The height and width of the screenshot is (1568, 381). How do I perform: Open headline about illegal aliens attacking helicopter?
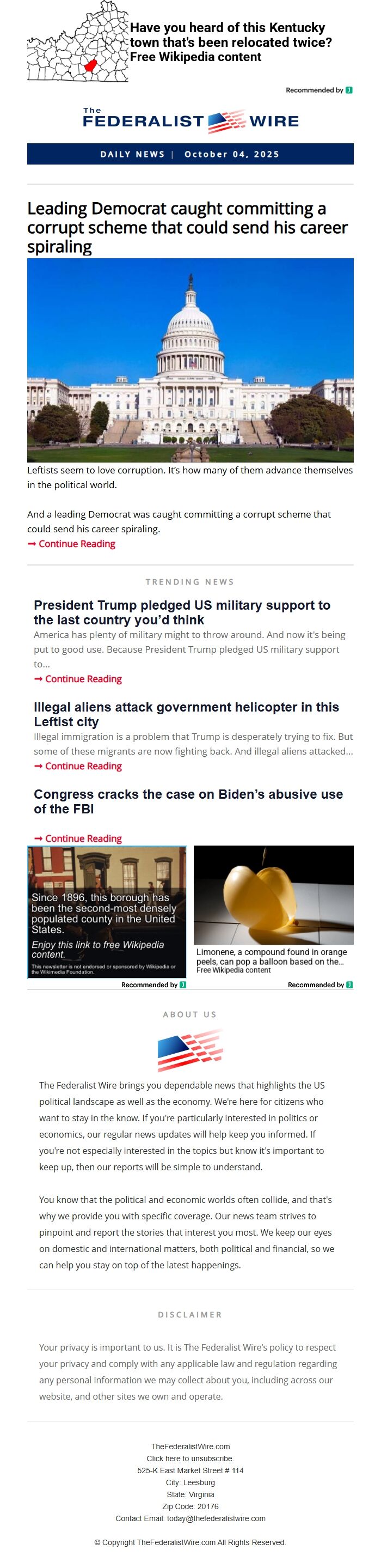click(186, 714)
